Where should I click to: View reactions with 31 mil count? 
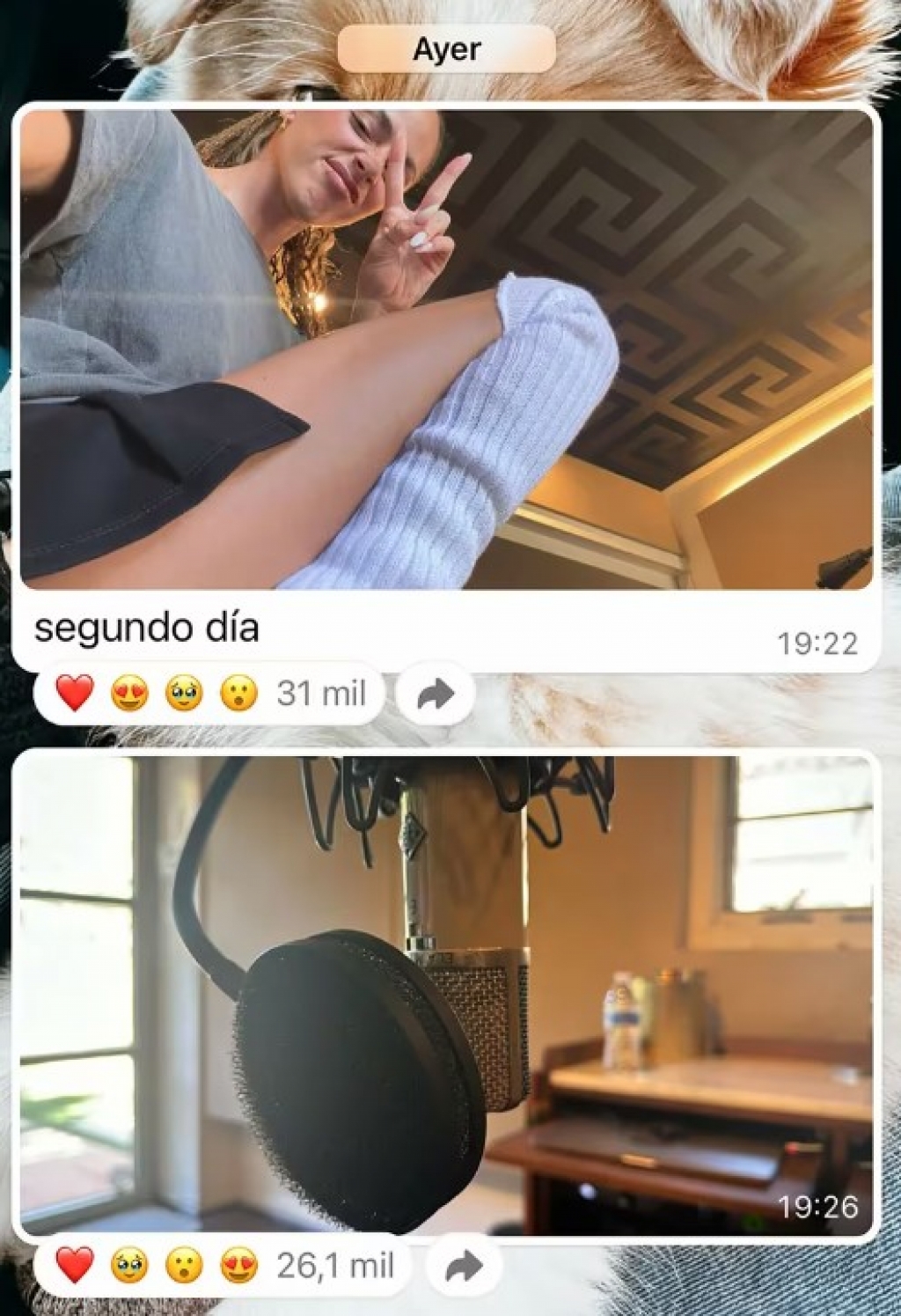coord(209,694)
